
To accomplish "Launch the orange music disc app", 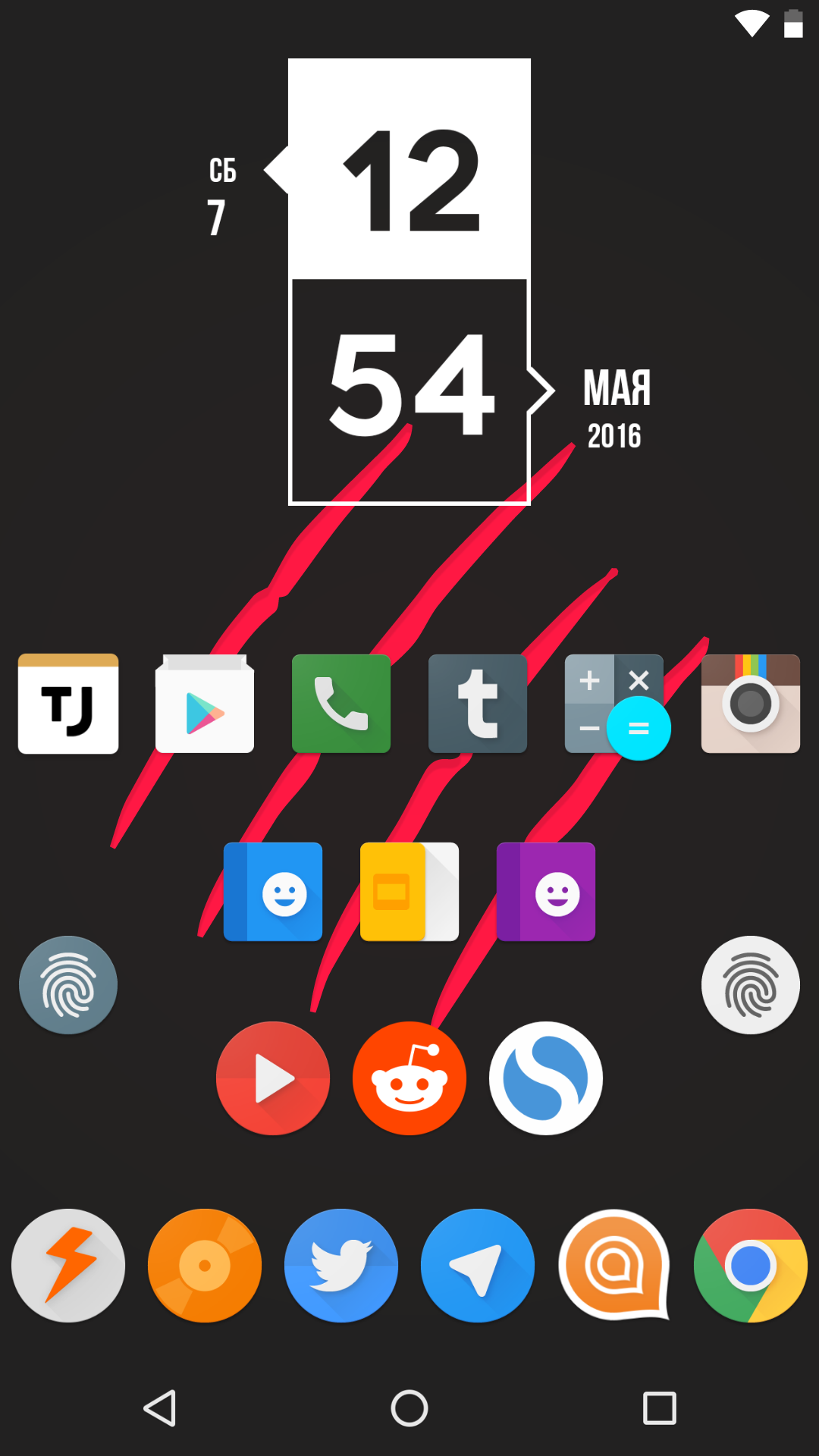I will tap(205, 1266).
